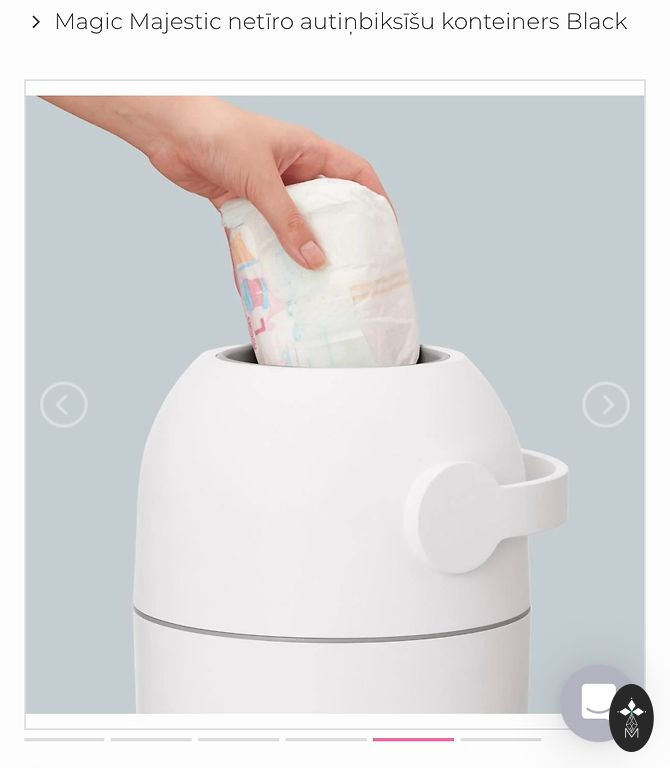Jump to the third carousel slide
Viewport: 670px width, 768px height.
click(x=238, y=740)
